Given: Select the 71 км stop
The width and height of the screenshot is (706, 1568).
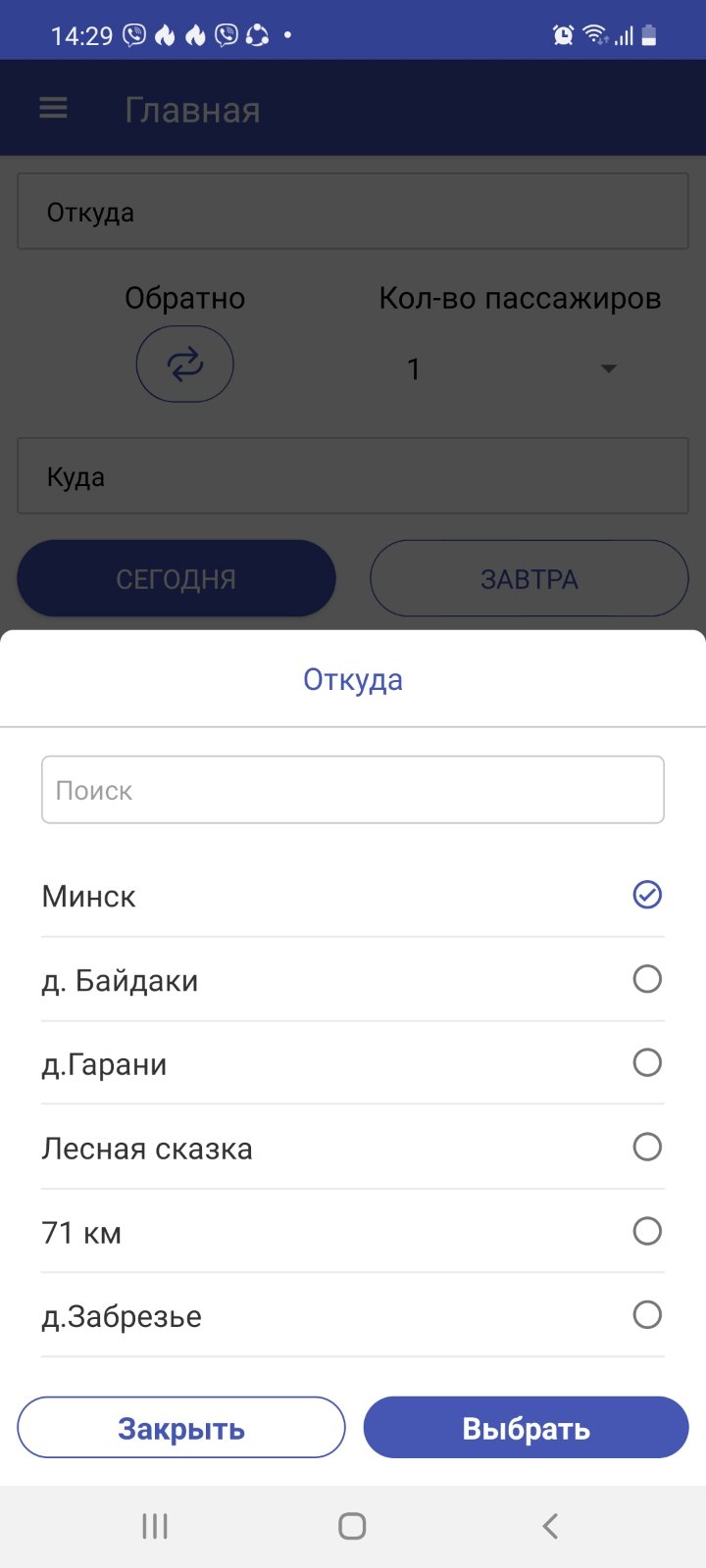Looking at the screenshot, I should coord(352,1232).
